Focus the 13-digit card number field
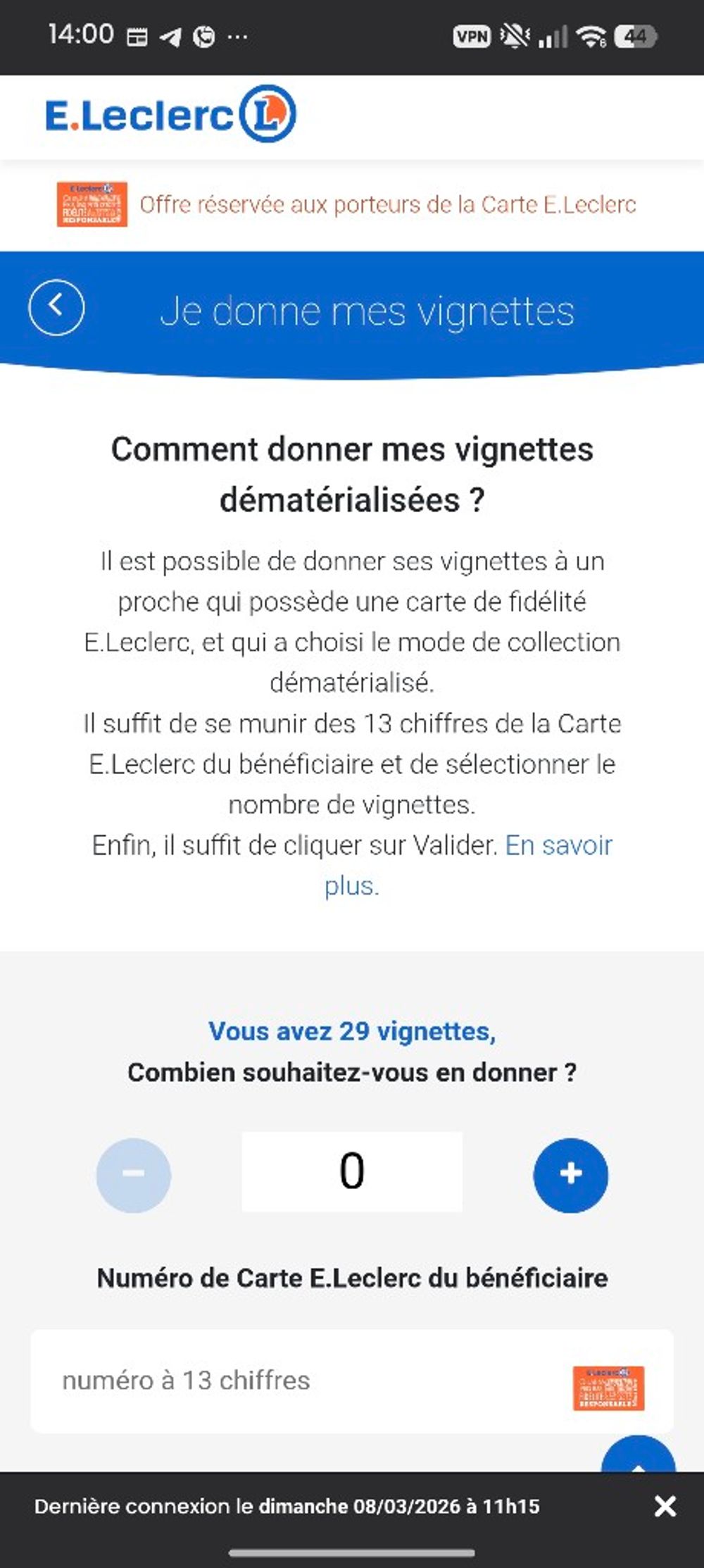Viewport: 704px width, 1568px height. [x=310, y=1381]
